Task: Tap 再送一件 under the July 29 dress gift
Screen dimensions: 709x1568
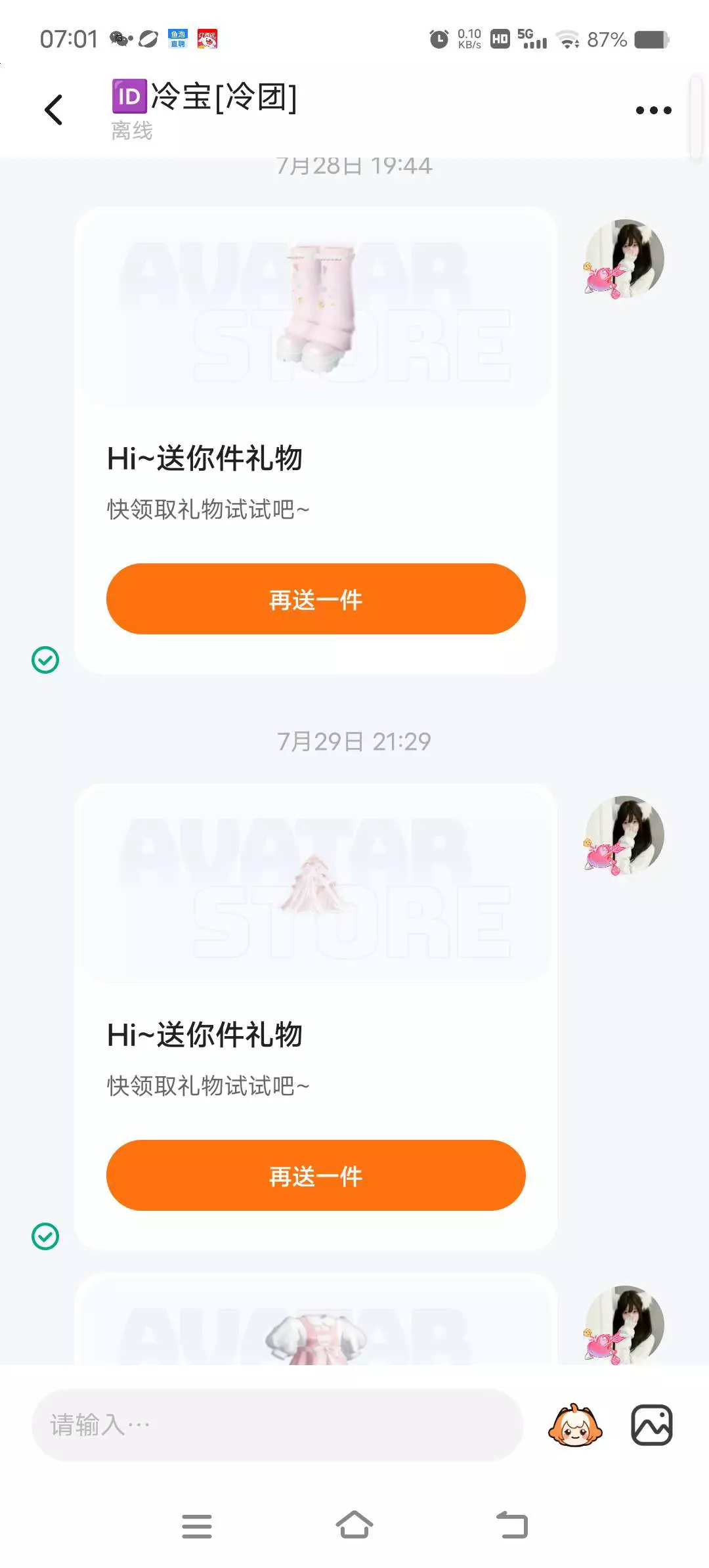Action: coord(316,1175)
